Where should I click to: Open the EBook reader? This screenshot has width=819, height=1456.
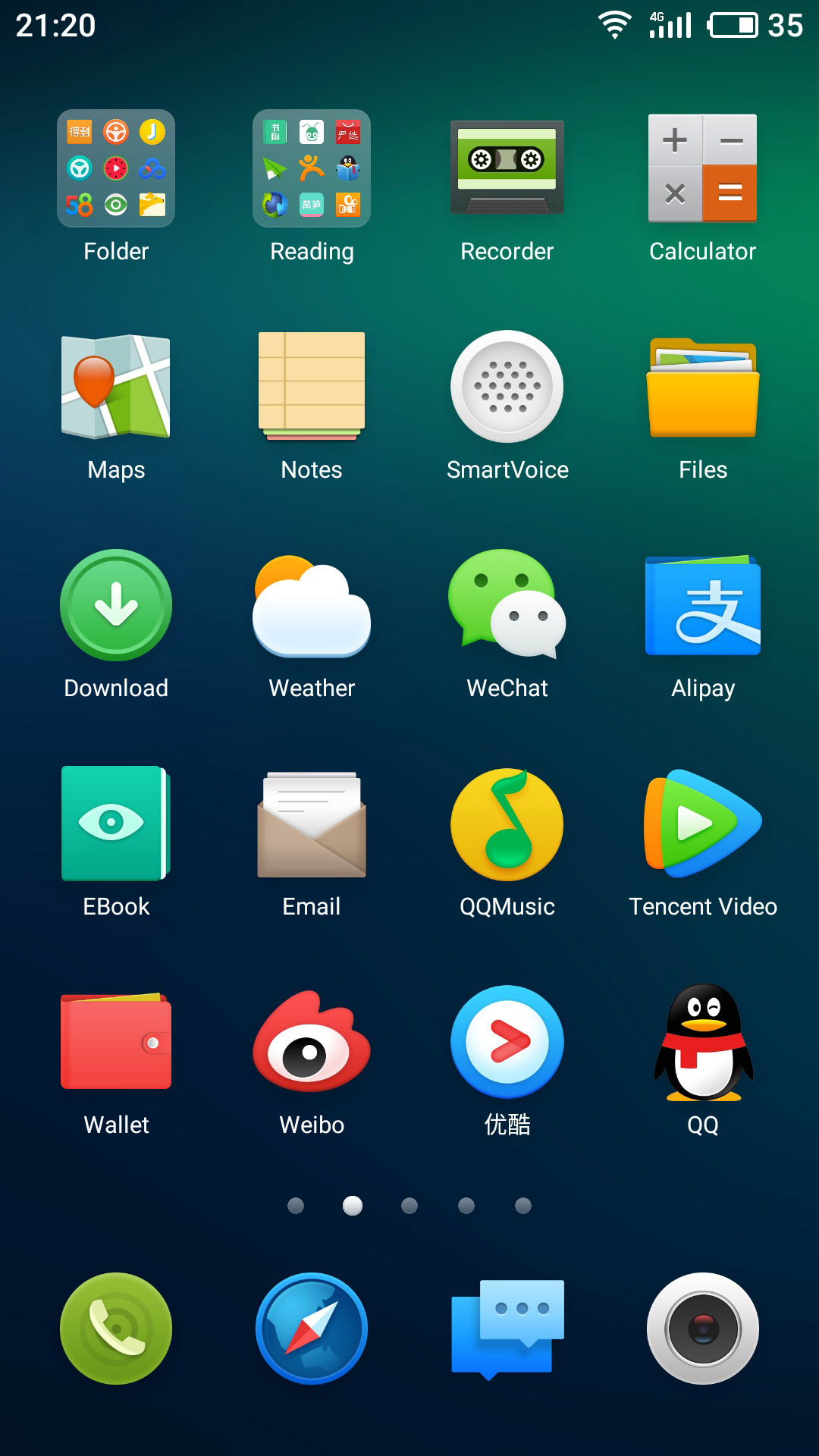116,824
